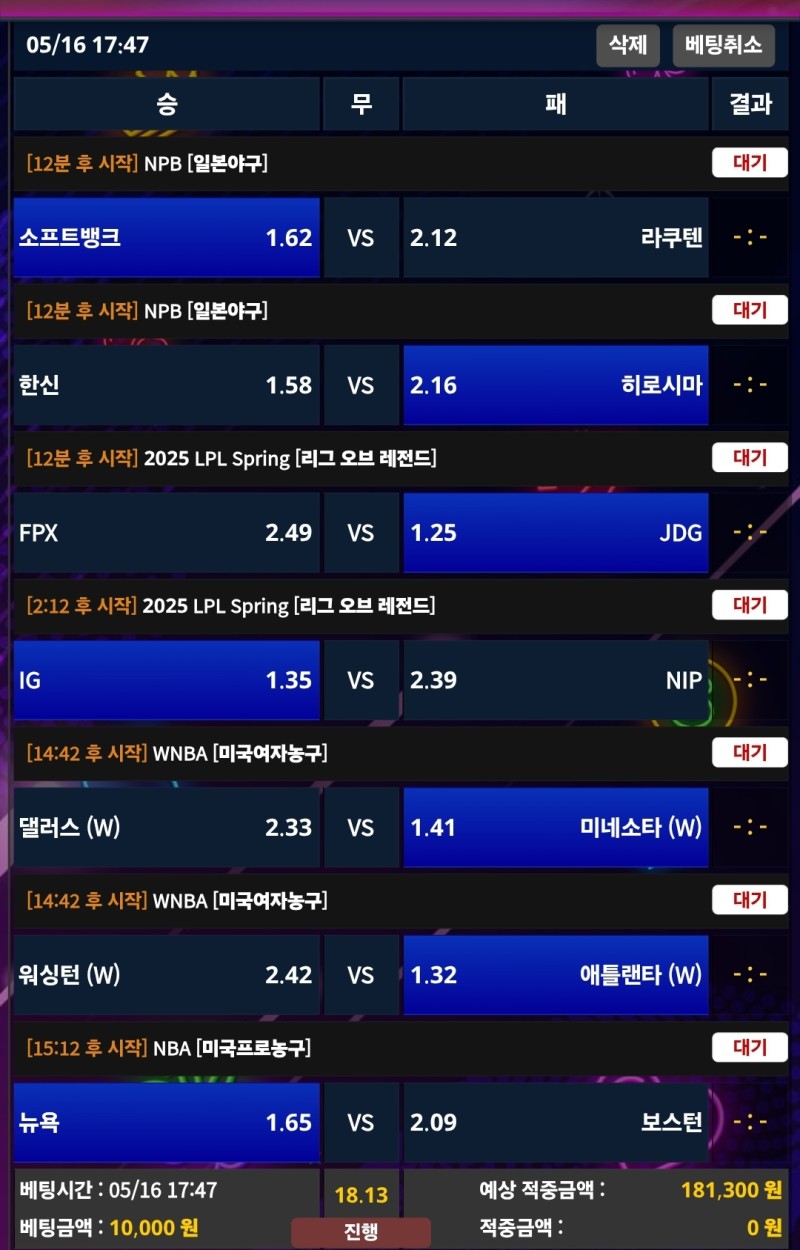Choose the 한신 1.58 odds cell
Viewport: 800px width, 1250px height.
coord(166,385)
